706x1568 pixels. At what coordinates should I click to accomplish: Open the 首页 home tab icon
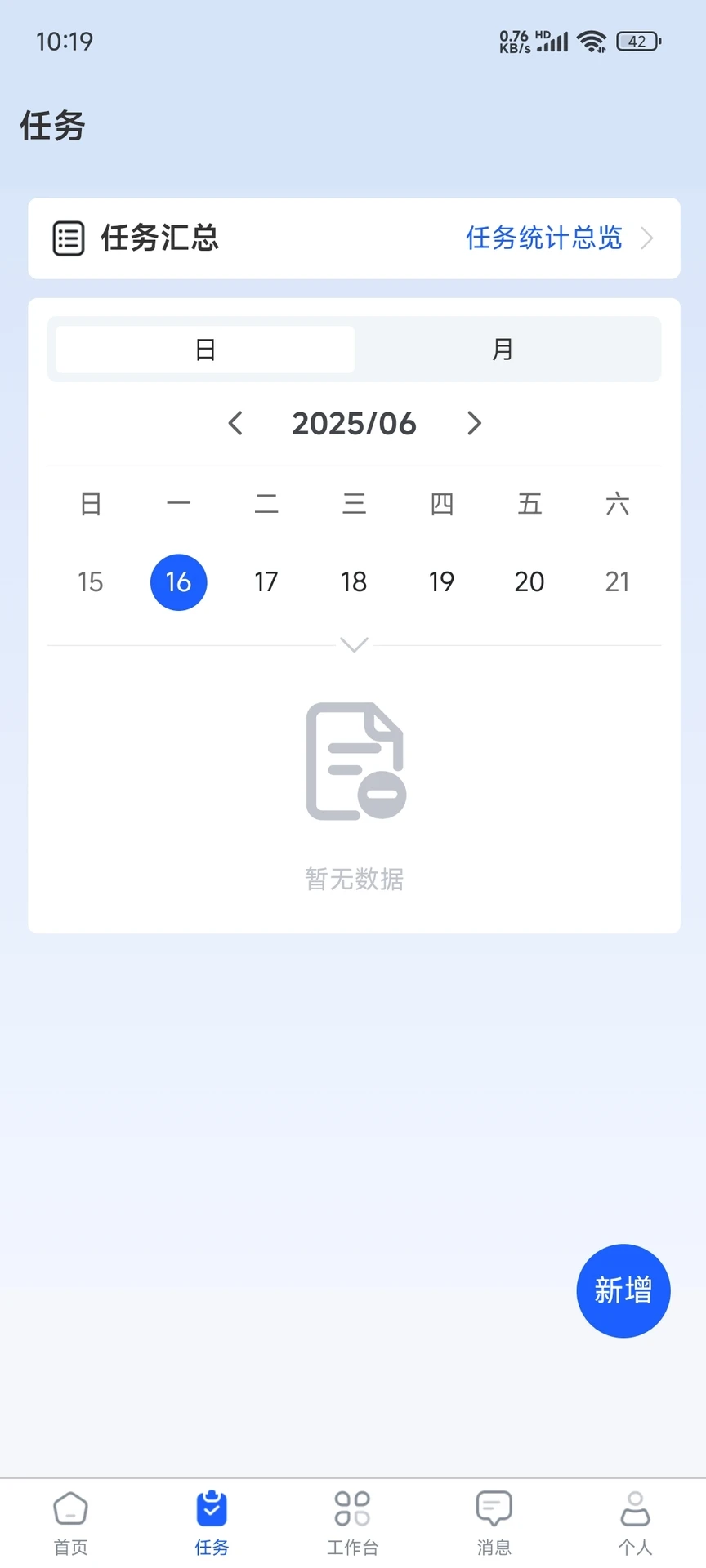click(x=70, y=1507)
